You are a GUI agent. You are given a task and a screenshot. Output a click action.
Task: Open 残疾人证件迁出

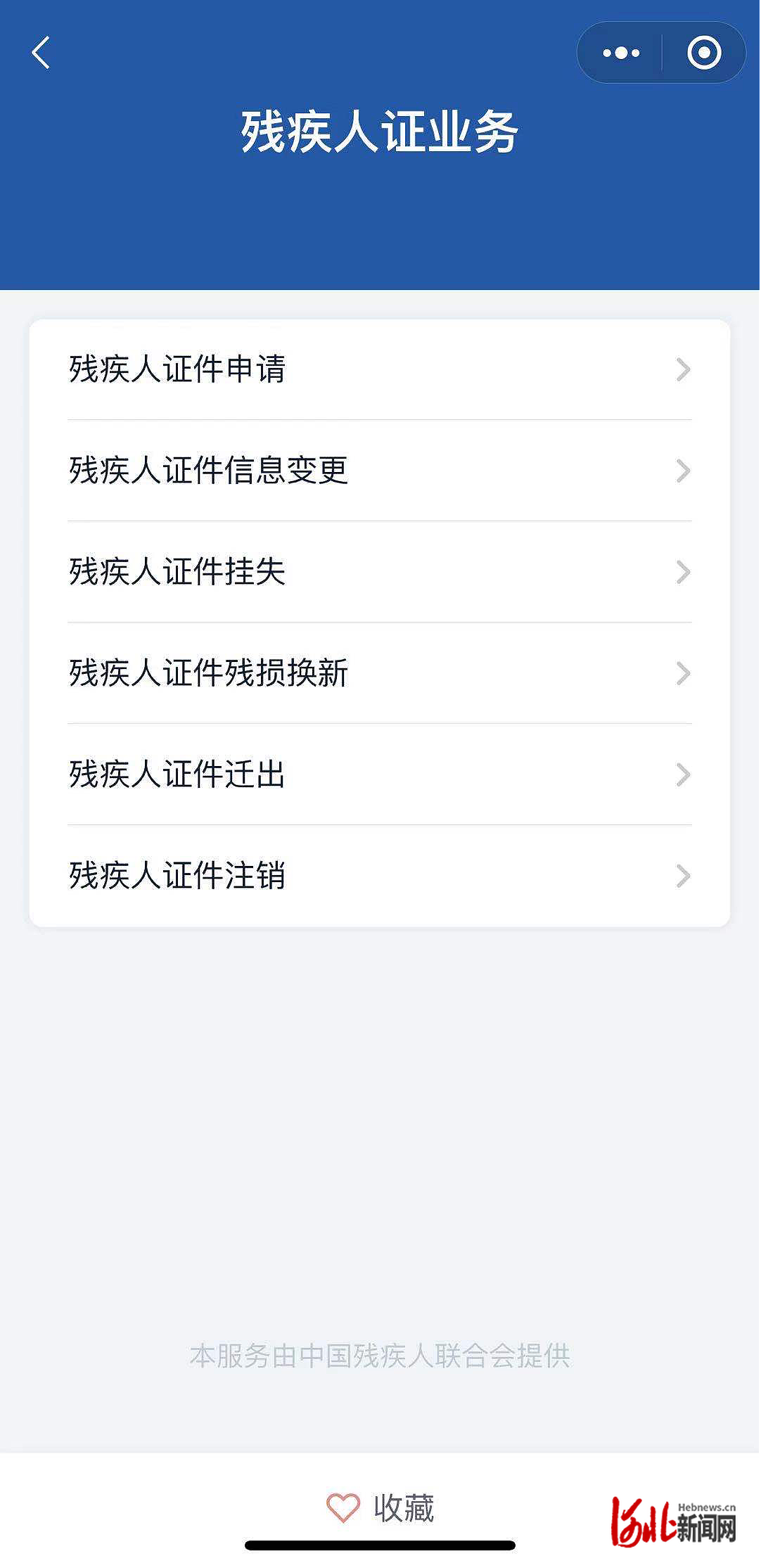380,775
